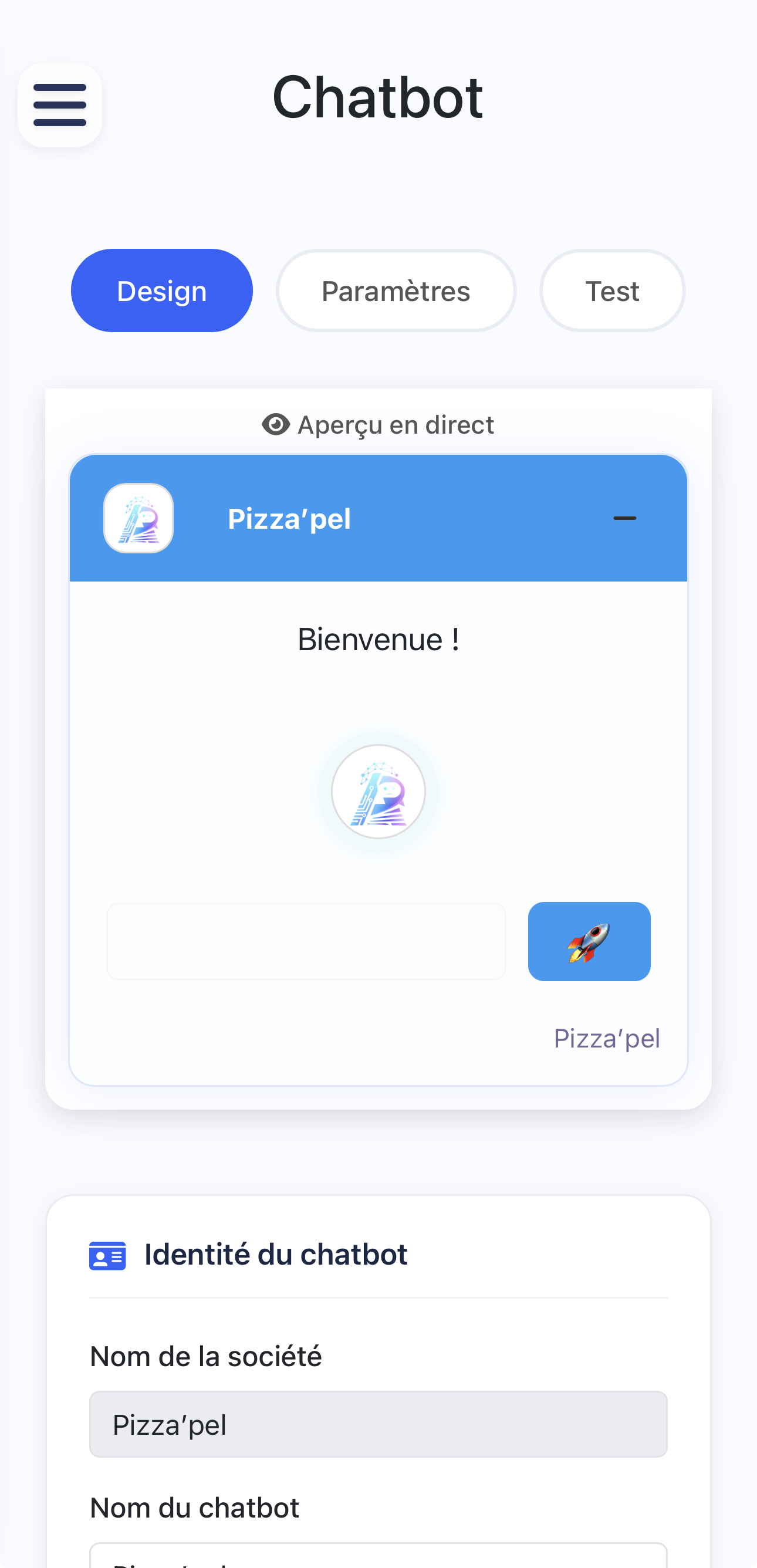Tap the rocket emoji to send a message
Viewport: 757px width, 1568px height.
[589, 941]
